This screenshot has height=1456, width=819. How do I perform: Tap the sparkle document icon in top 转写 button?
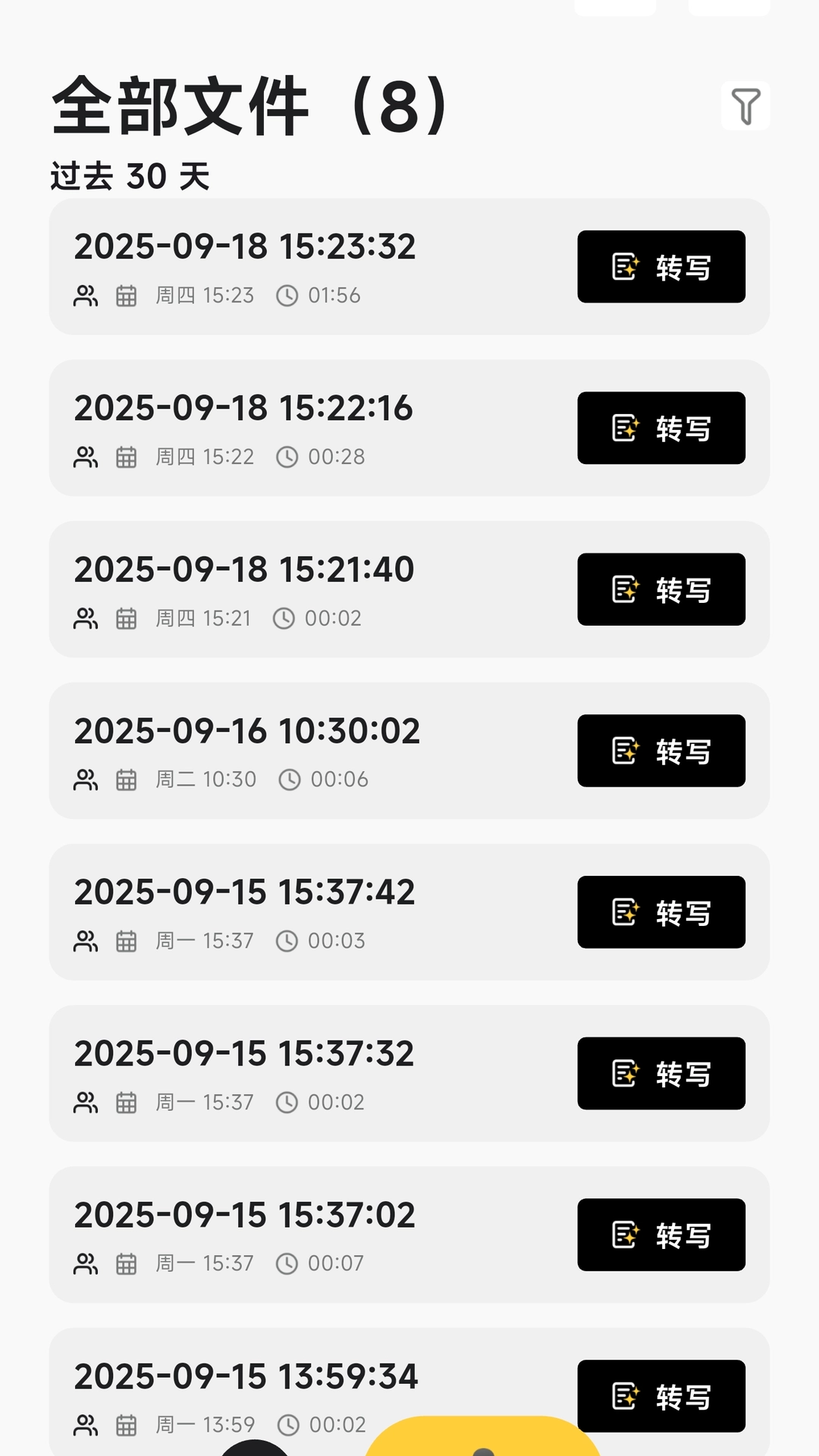[625, 267]
